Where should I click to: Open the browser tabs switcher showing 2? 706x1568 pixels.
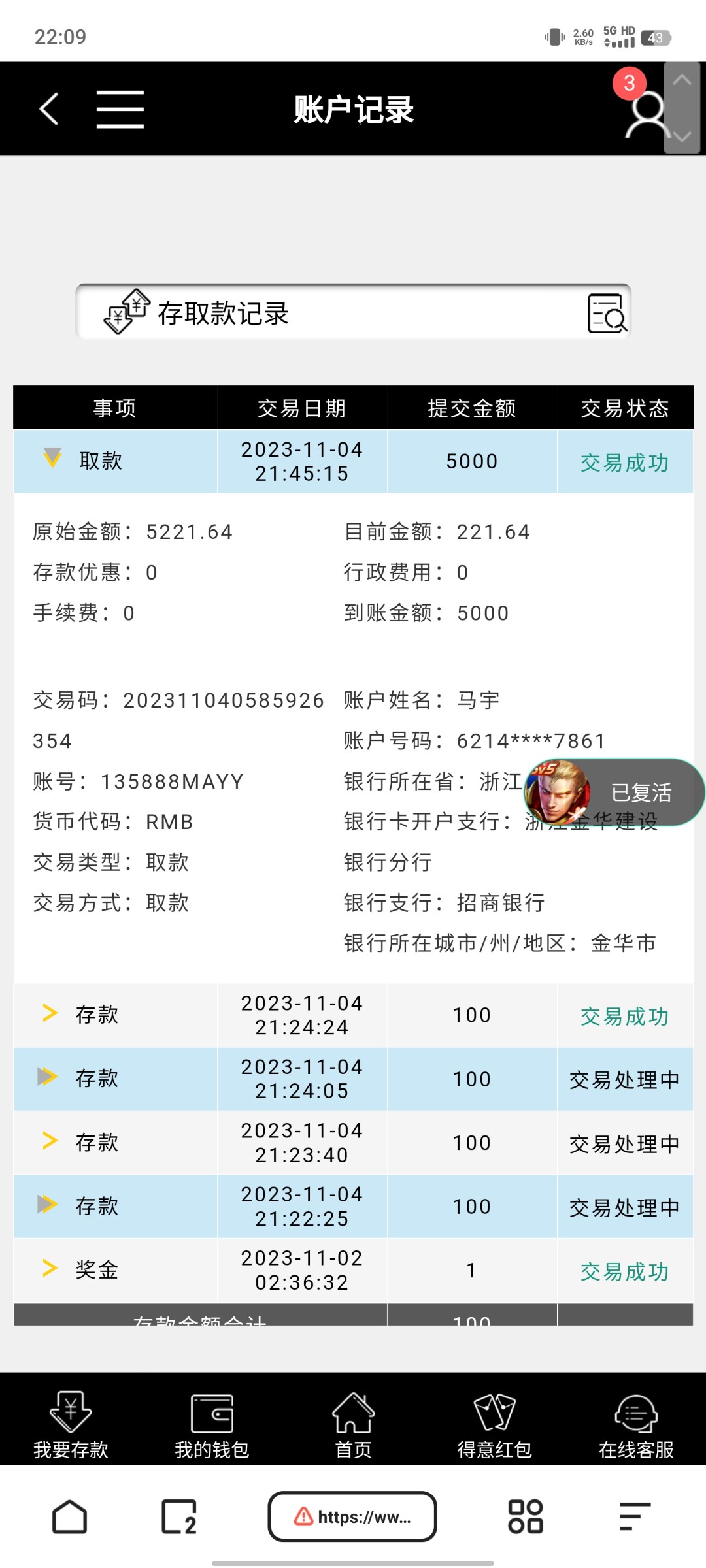178,1516
